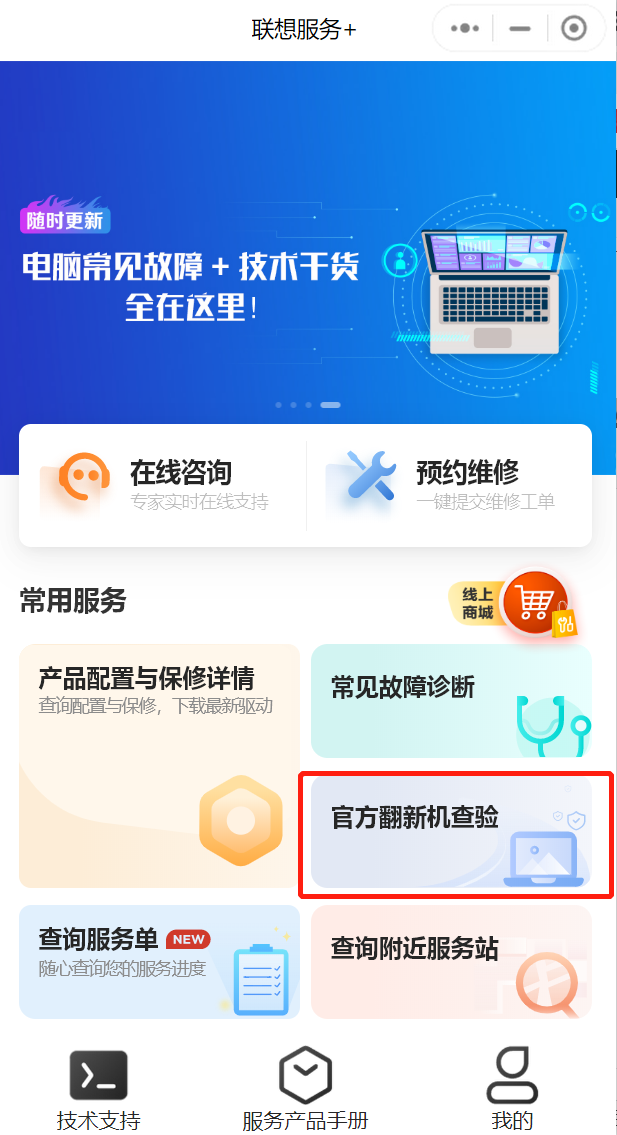Start 在线咨询 online consultation
The width and height of the screenshot is (617, 1135).
click(x=162, y=485)
